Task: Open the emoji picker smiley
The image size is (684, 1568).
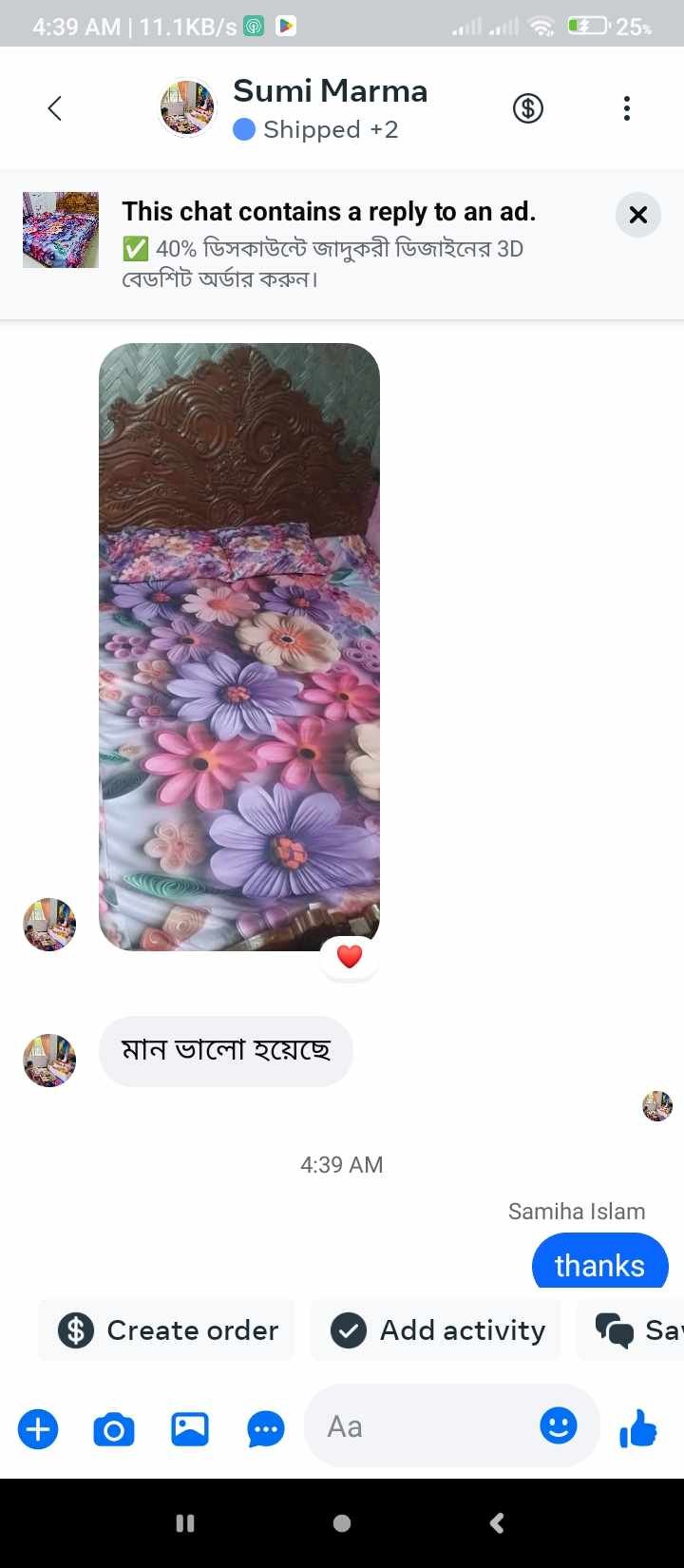Action: [558, 1425]
